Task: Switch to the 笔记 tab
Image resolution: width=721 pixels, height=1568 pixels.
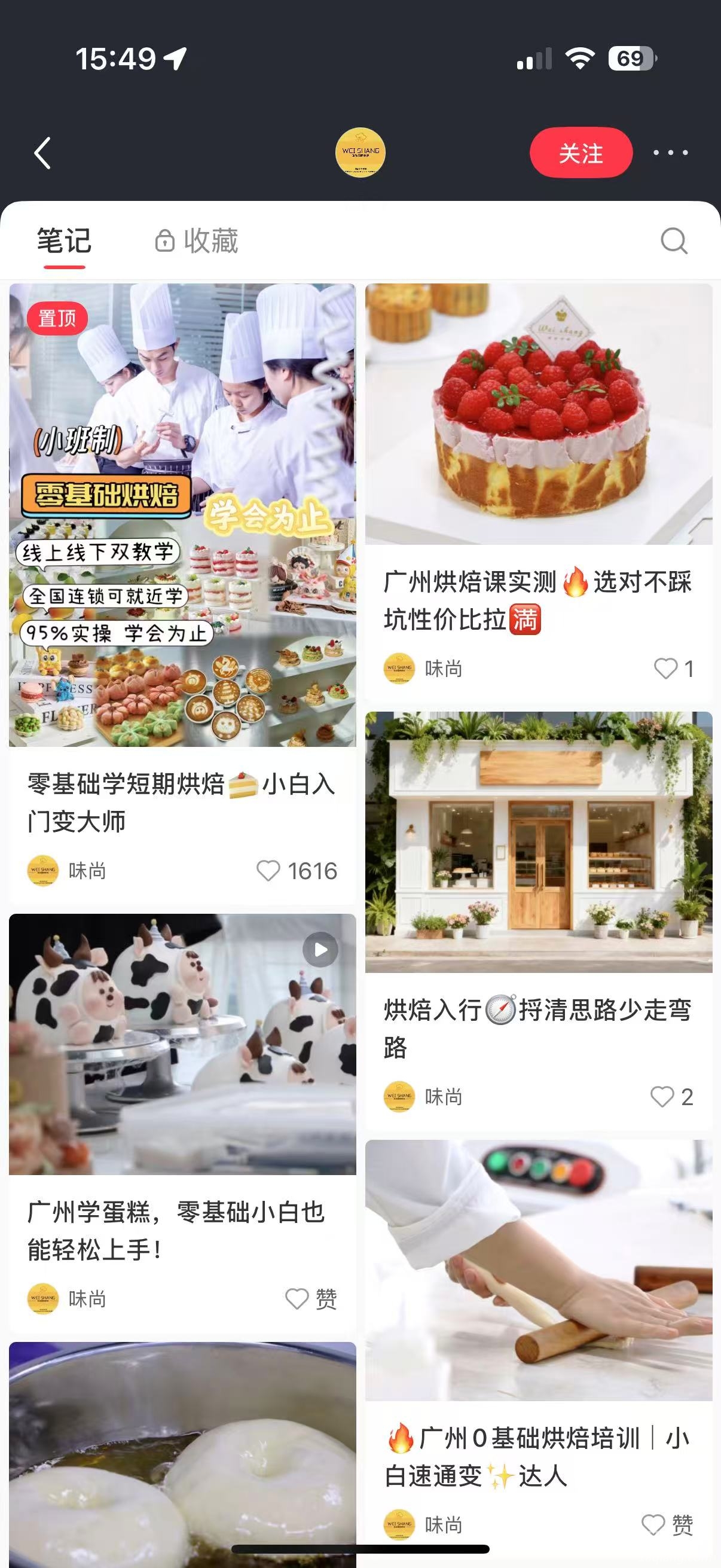Action: click(x=64, y=241)
